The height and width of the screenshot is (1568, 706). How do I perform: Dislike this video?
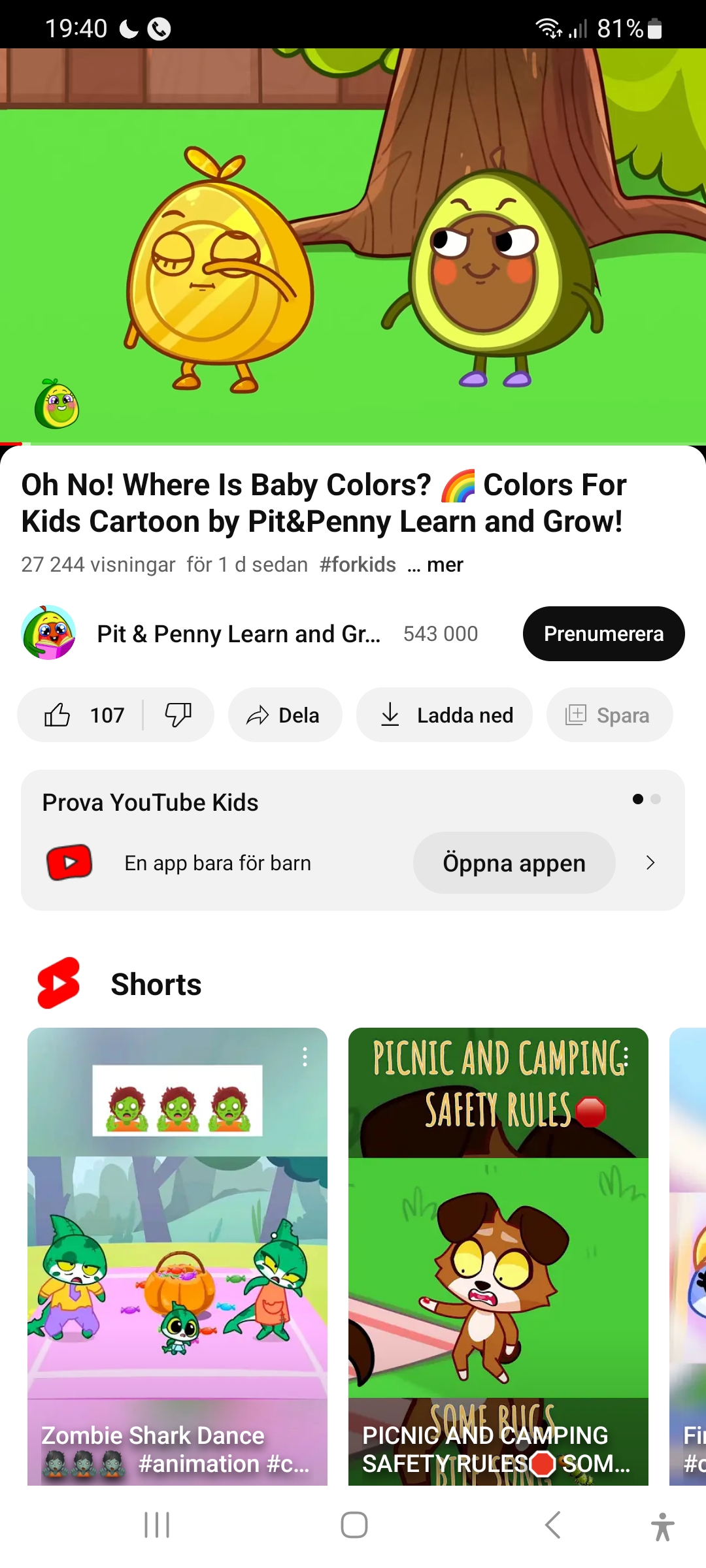pyautogui.click(x=178, y=715)
